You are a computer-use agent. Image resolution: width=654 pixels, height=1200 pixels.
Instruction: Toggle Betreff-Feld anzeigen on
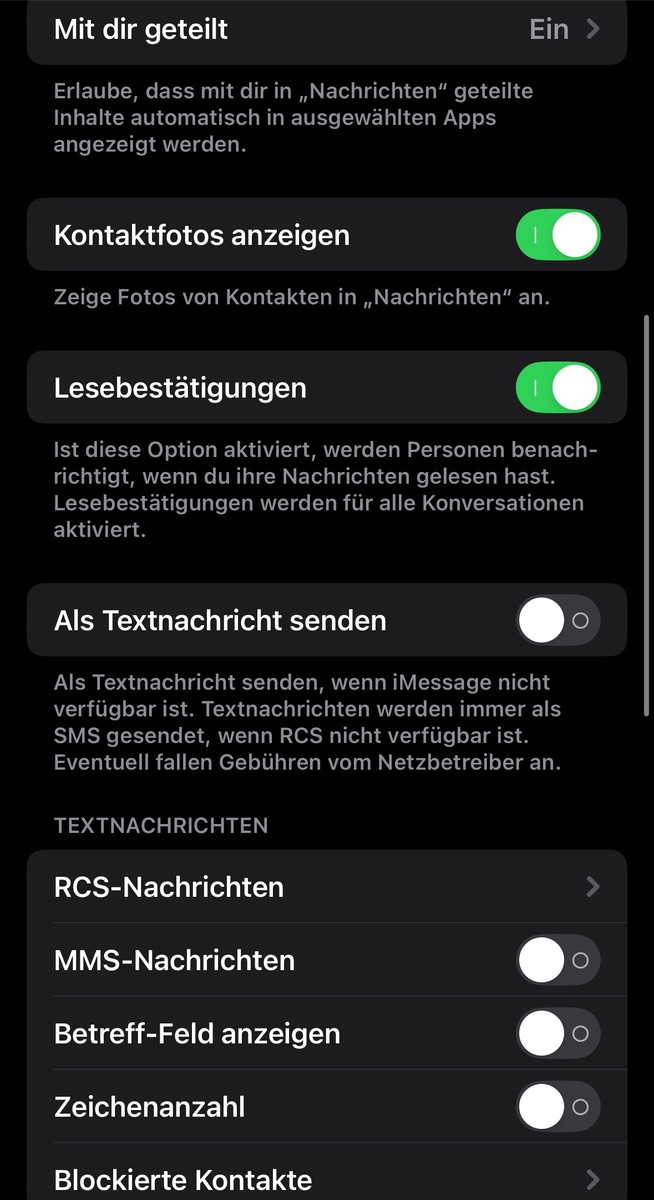(x=558, y=1034)
